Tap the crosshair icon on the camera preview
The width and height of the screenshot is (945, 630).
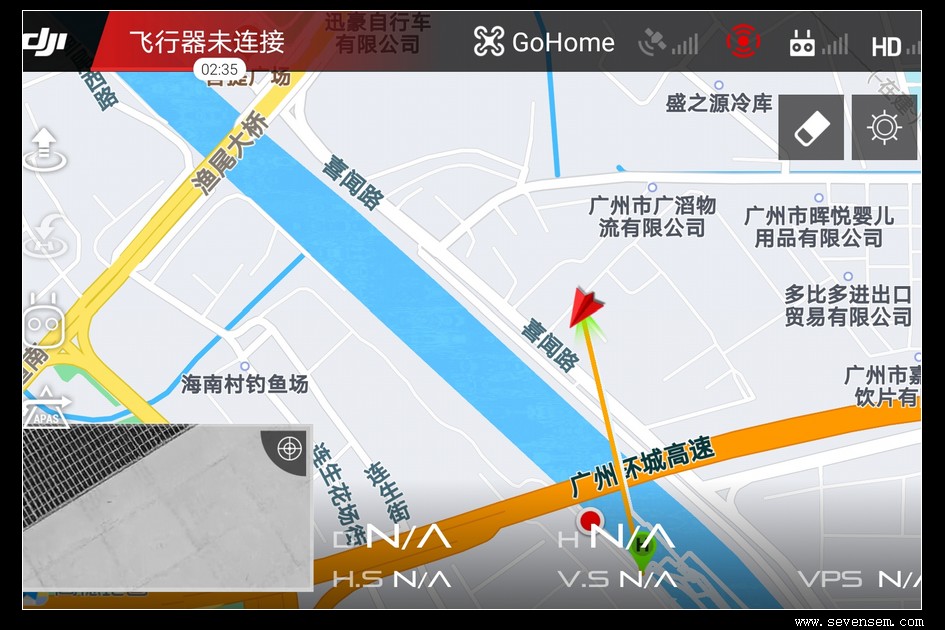pyautogui.click(x=289, y=448)
